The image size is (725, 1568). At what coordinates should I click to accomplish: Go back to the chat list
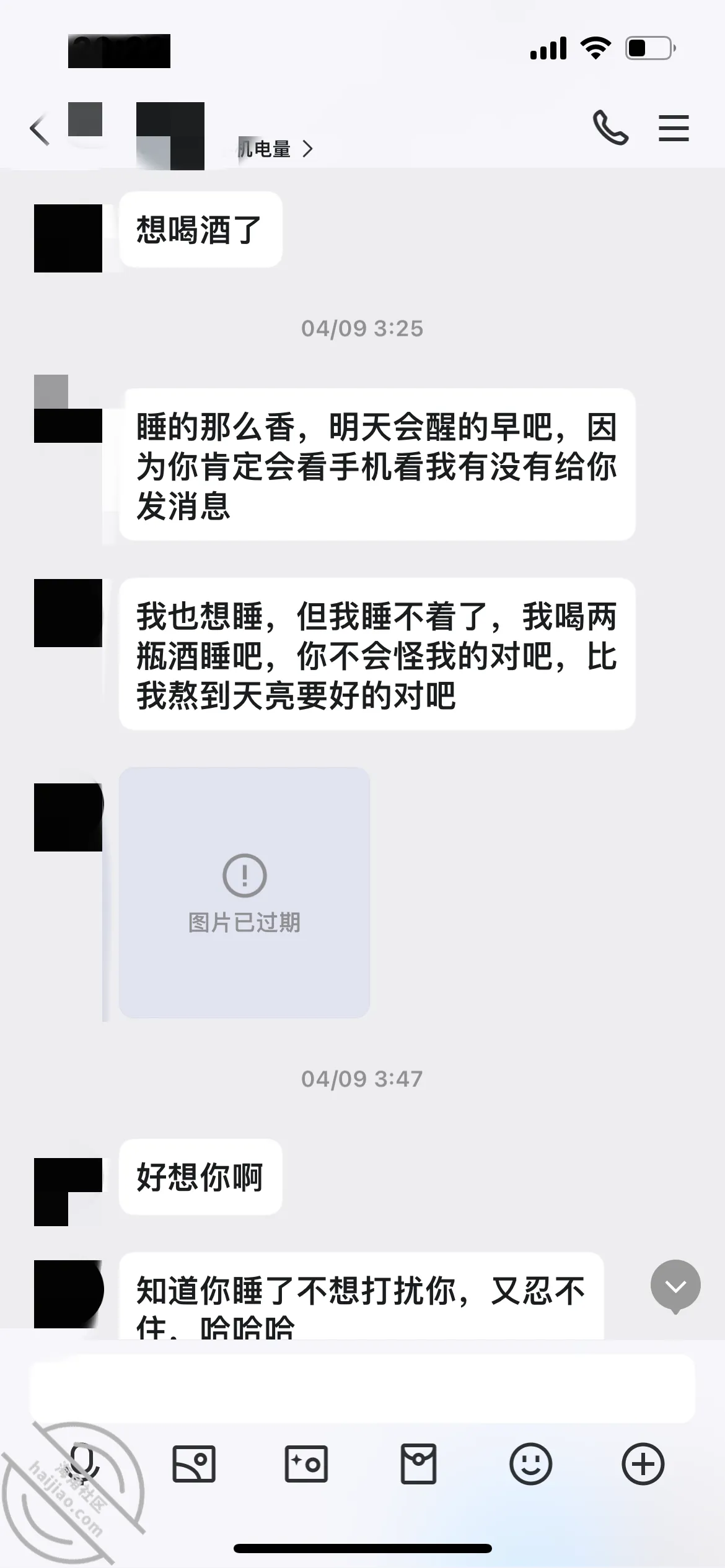pyautogui.click(x=40, y=130)
